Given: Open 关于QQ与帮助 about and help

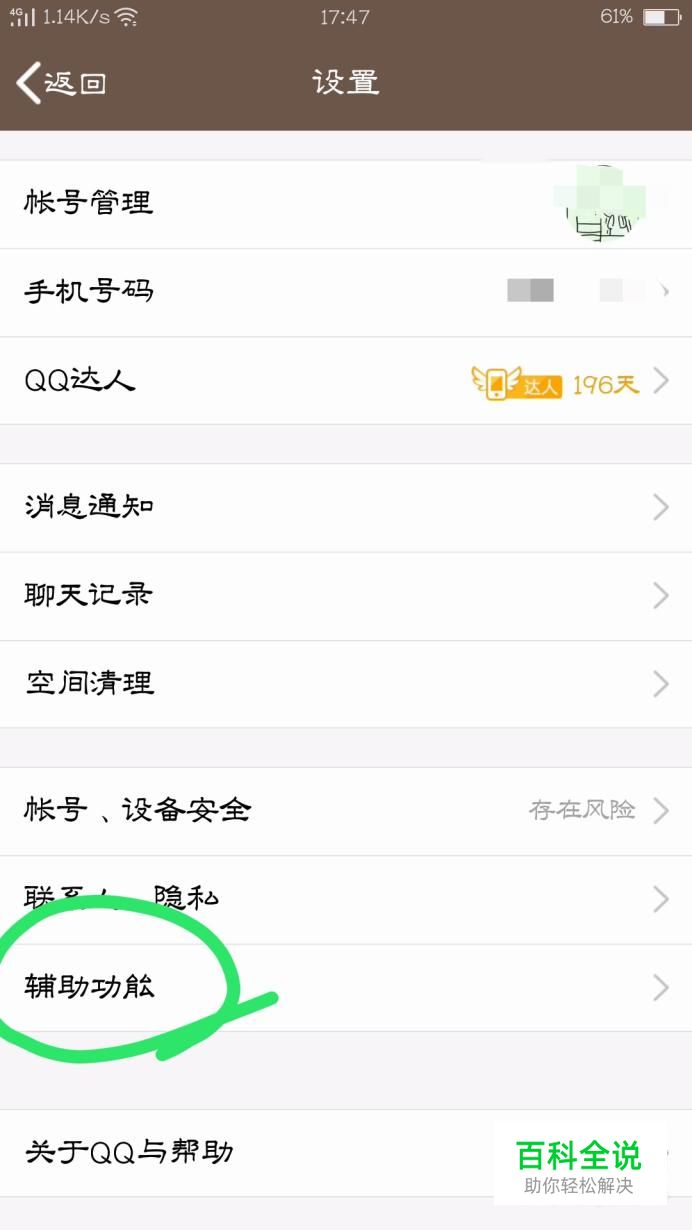Looking at the screenshot, I should [x=346, y=1153].
